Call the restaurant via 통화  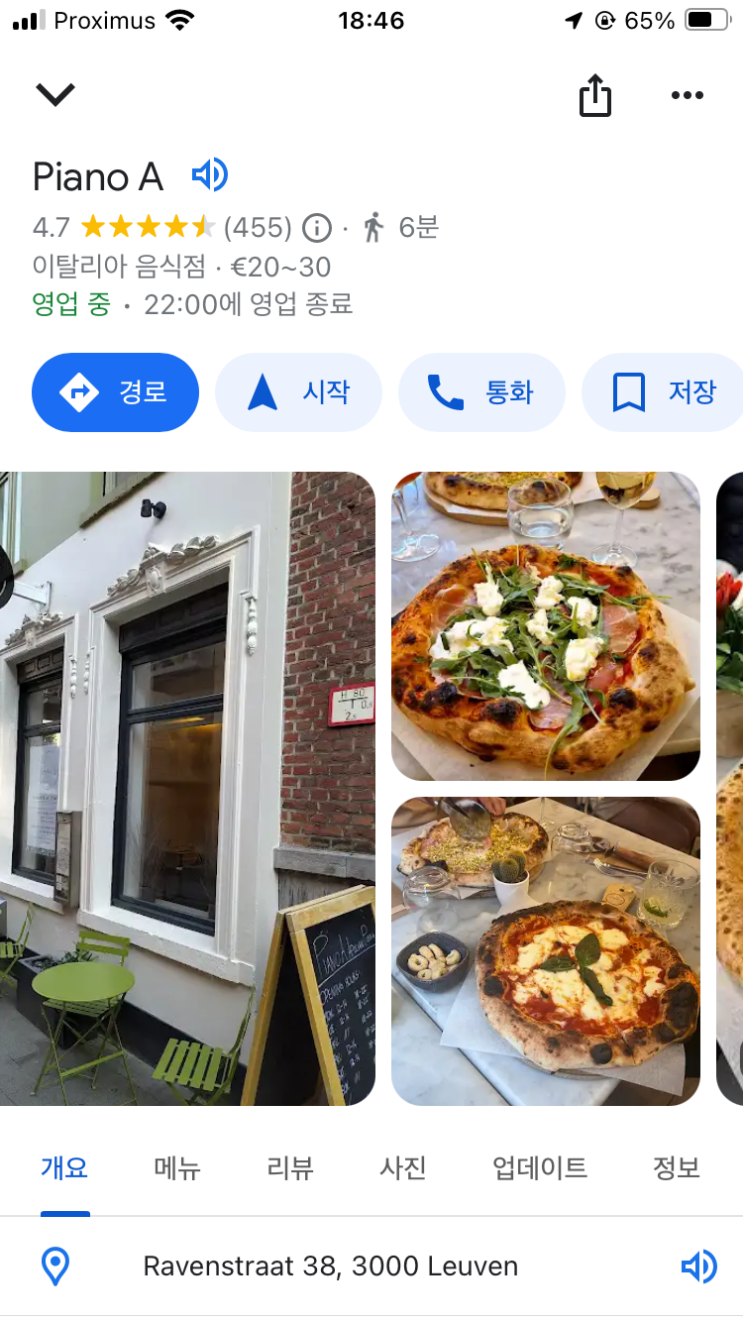coord(481,392)
